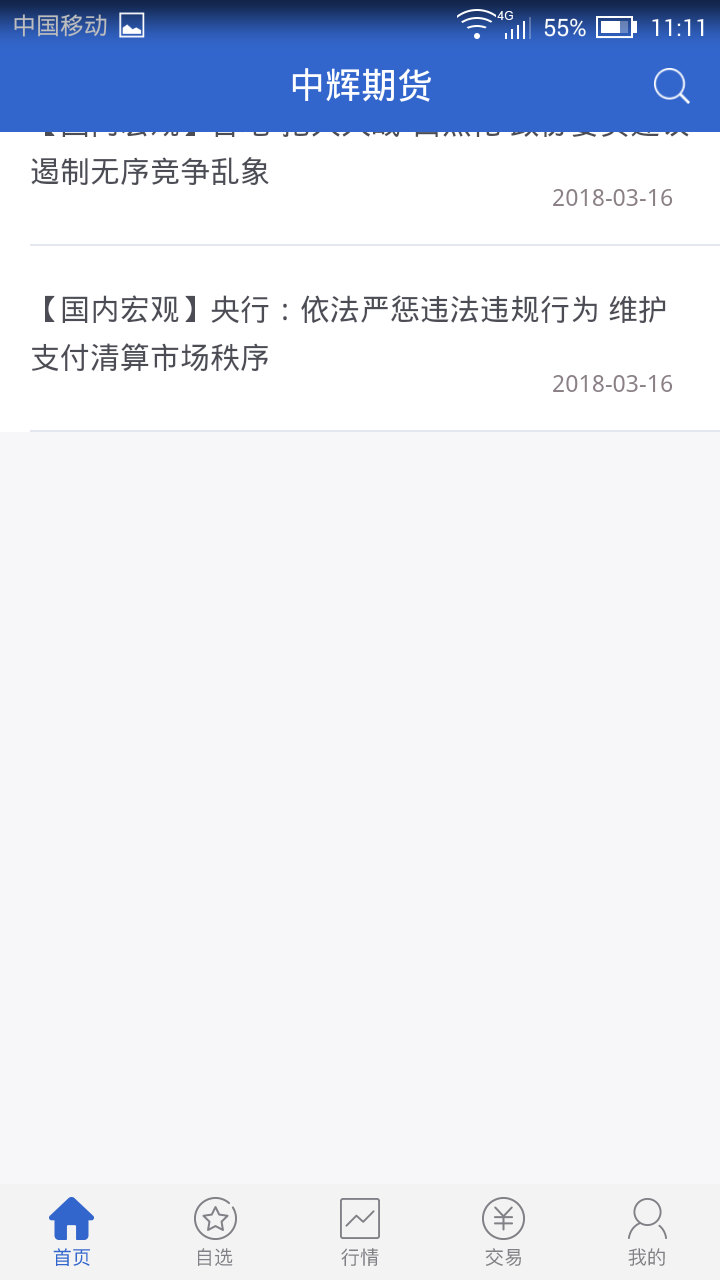720x1280 pixels.
Task: Open profile using the person icon 我的
Action: click(647, 1218)
